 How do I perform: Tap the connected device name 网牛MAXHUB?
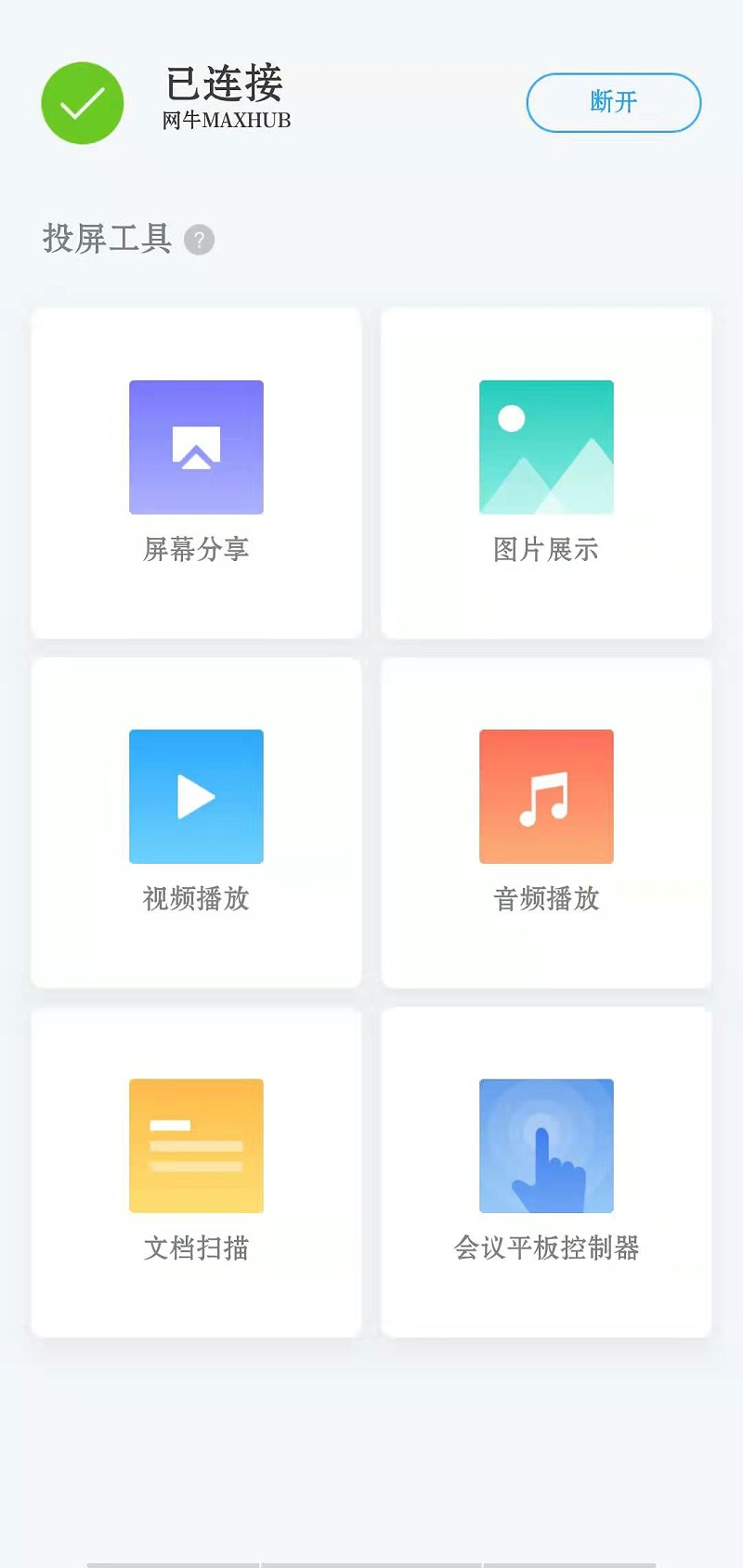[227, 121]
